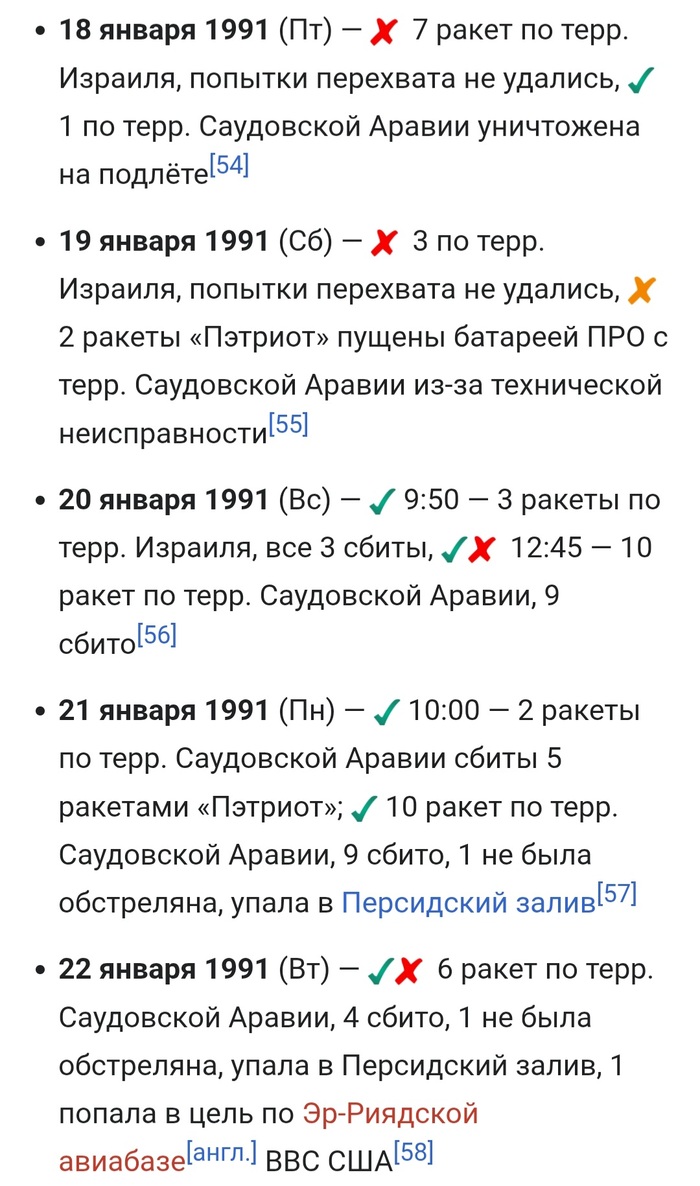Open the Персидский залив link
The height and width of the screenshot is (1186, 700).
click(467, 903)
